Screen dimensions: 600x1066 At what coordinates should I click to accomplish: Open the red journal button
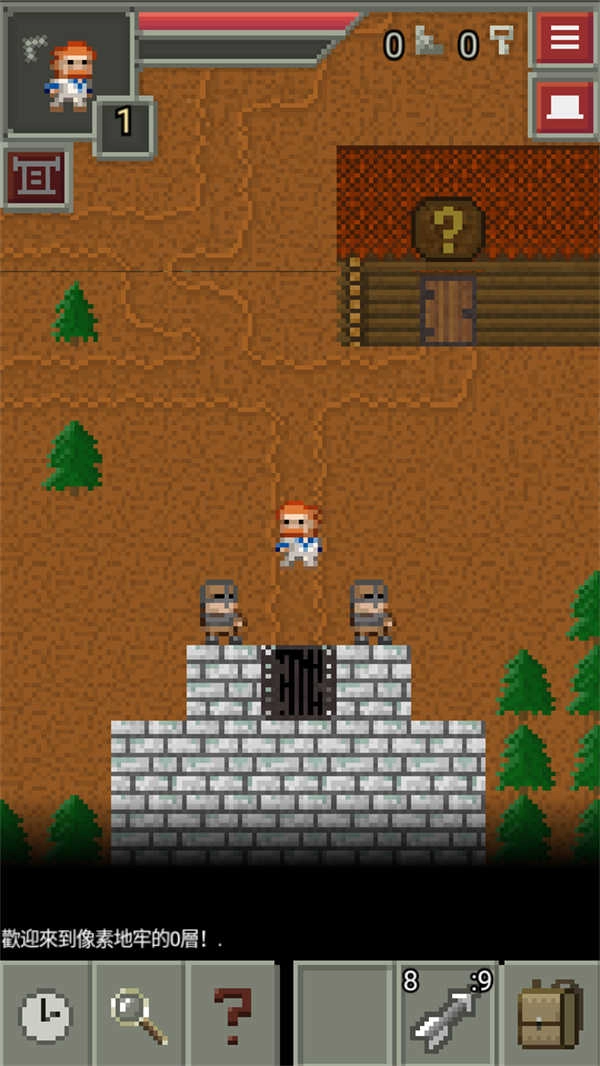click(37, 178)
